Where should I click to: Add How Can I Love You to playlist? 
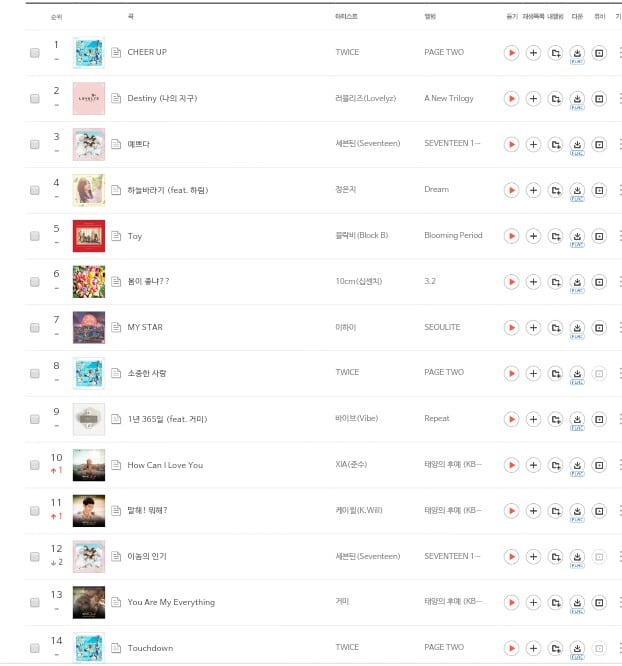pyautogui.click(x=533, y=464)
